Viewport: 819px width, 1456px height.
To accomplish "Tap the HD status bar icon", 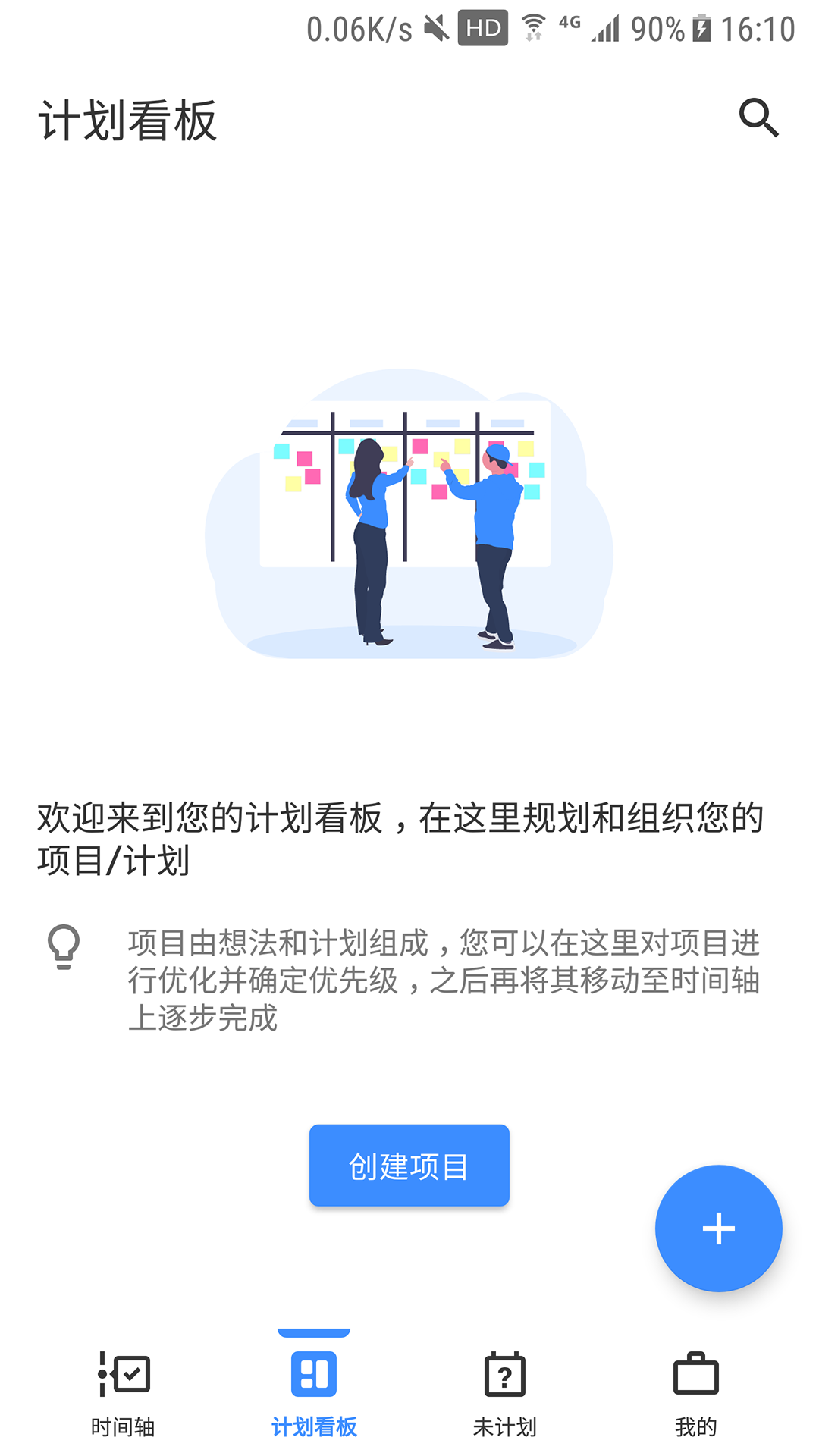I will [x=483, y=29].
